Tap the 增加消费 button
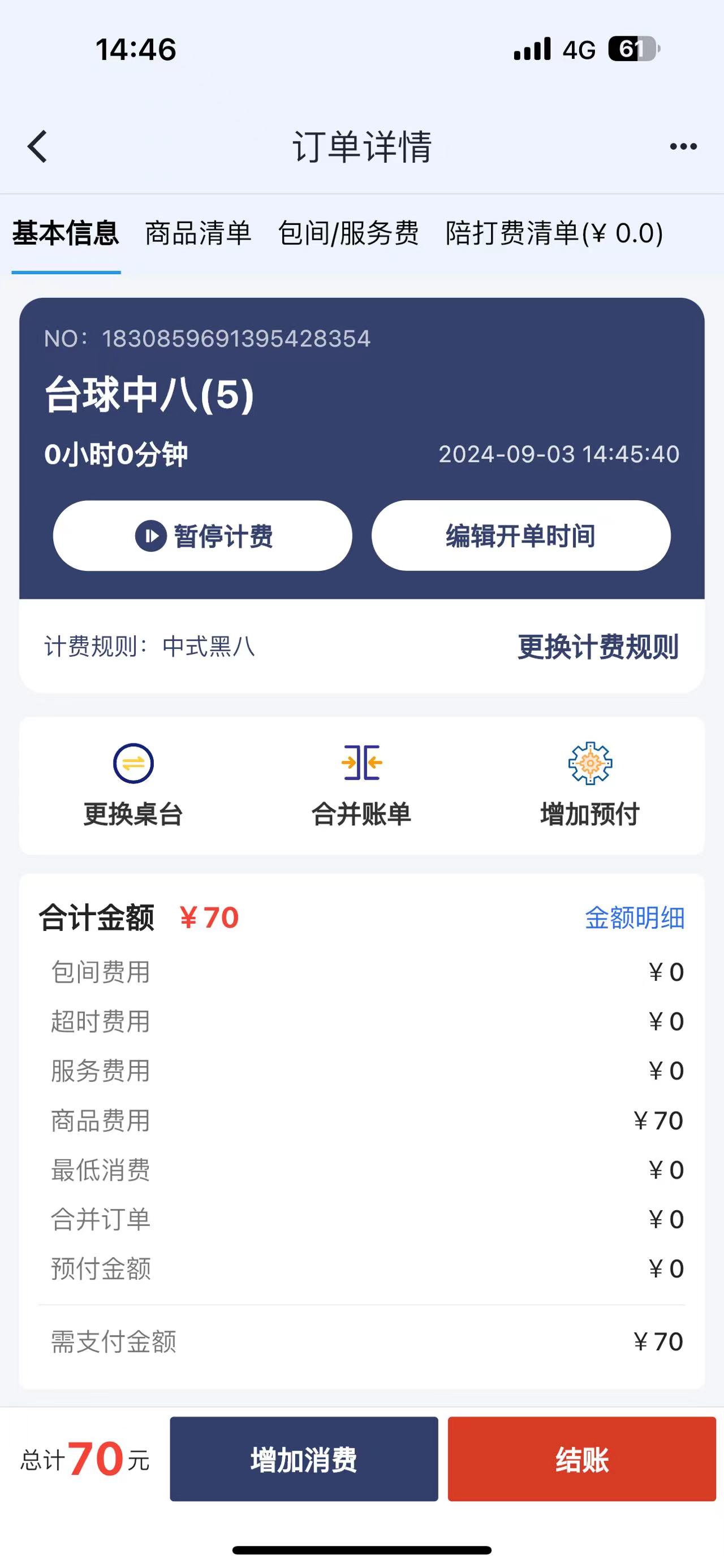This screenshot has width=724, height=1568. (304, 1459)
